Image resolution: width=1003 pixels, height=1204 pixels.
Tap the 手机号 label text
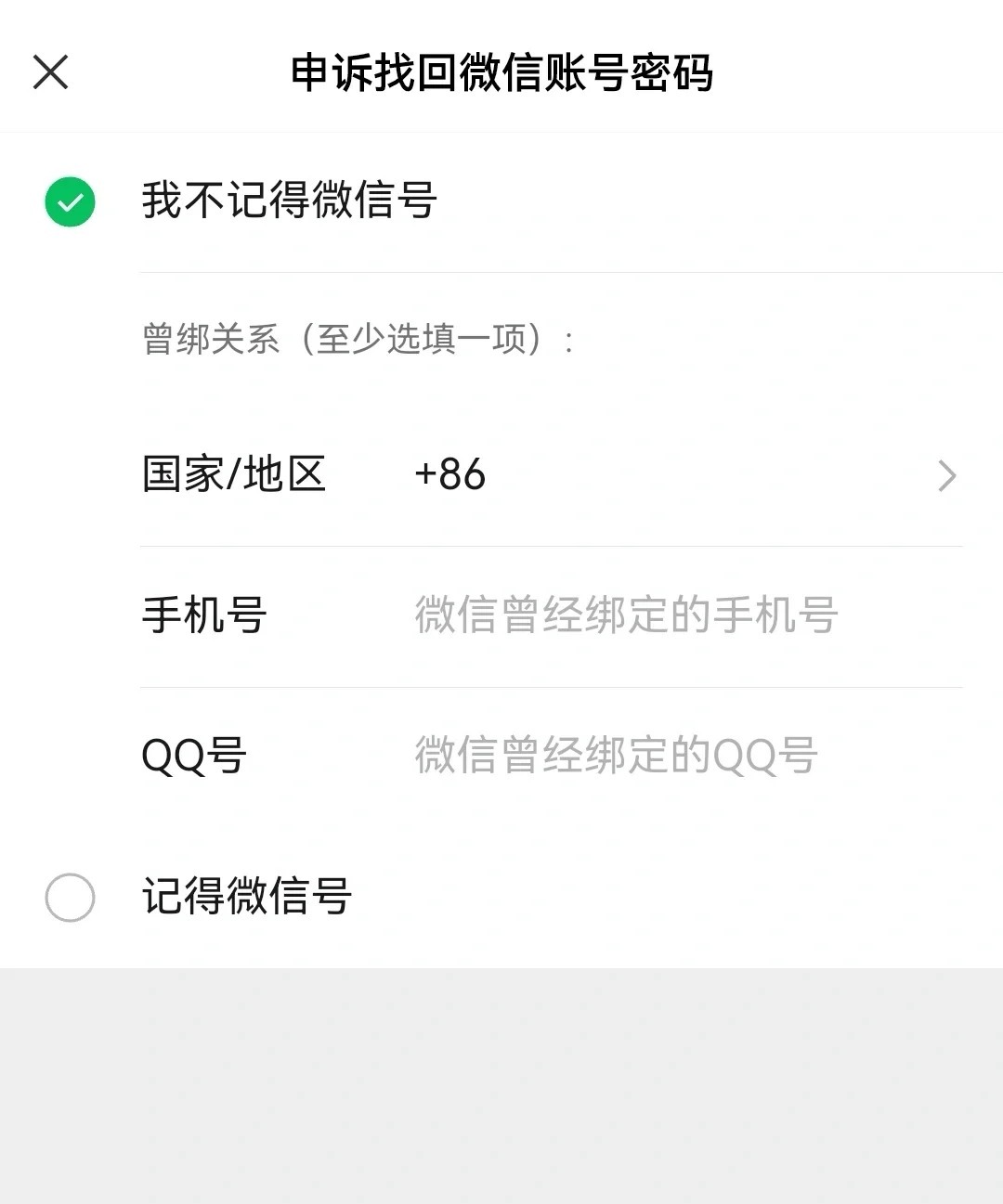205,615
